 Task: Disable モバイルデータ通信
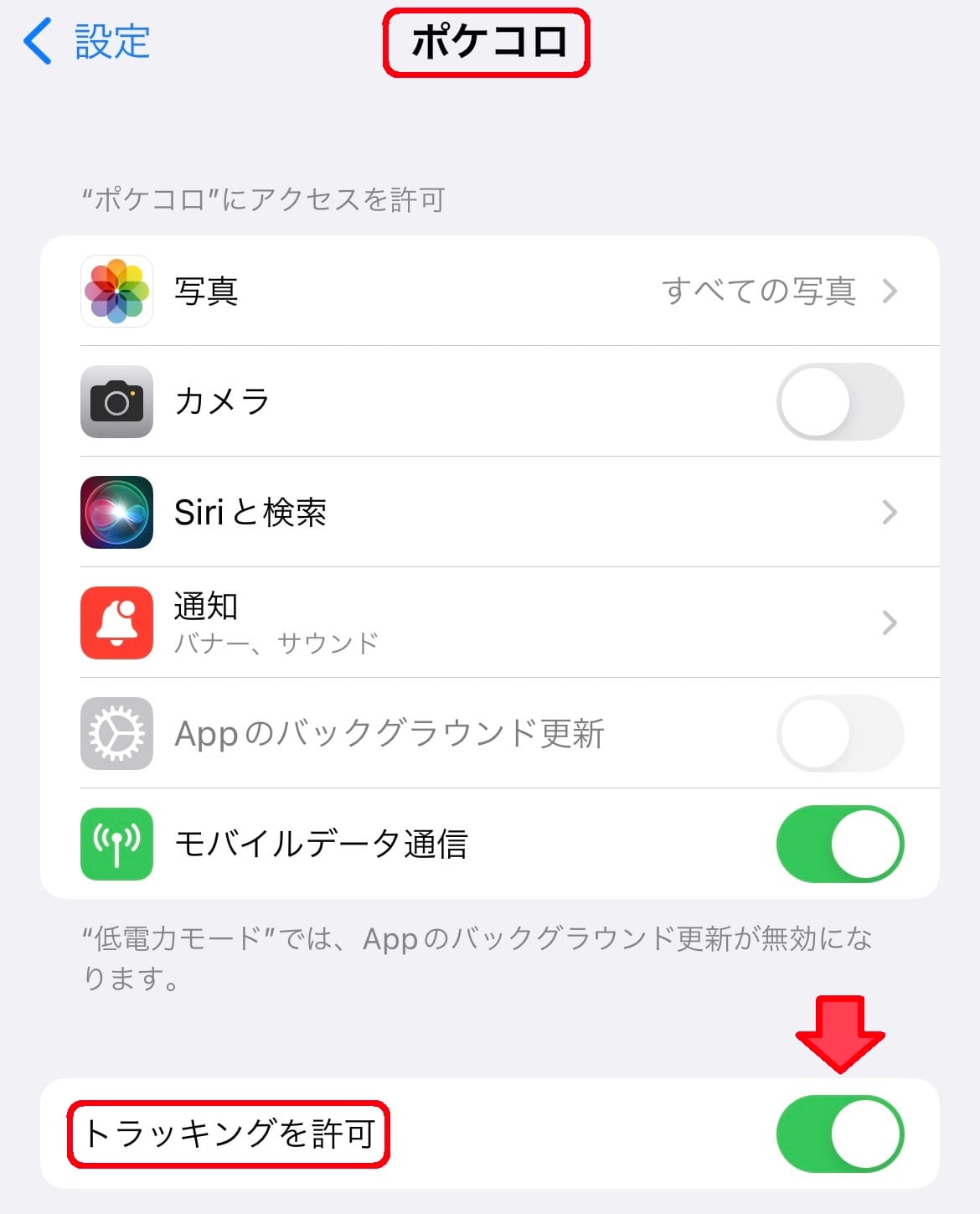(x=840, y=844)
